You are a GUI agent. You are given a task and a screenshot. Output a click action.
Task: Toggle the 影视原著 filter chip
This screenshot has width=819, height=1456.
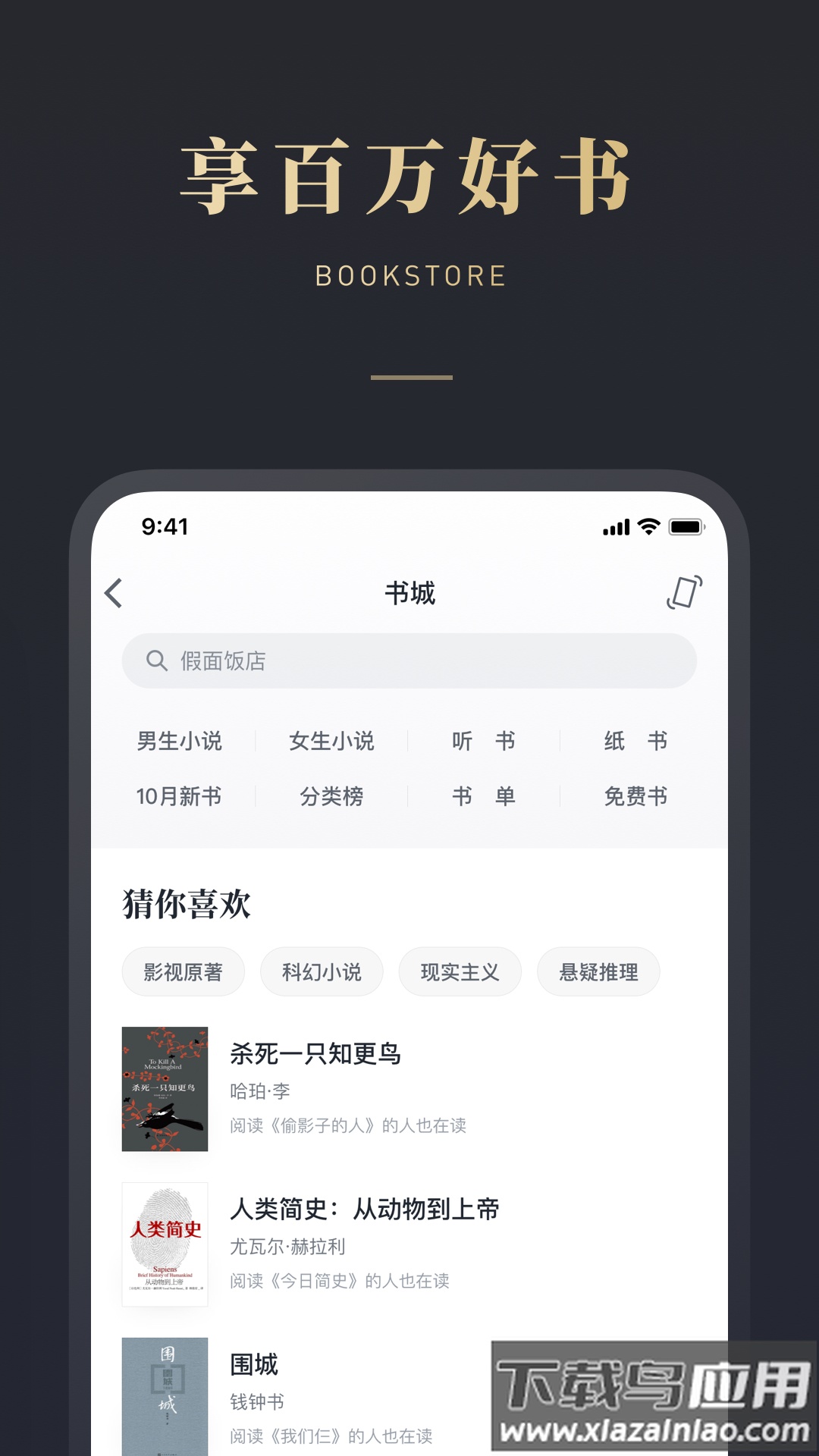coord(184,971)
